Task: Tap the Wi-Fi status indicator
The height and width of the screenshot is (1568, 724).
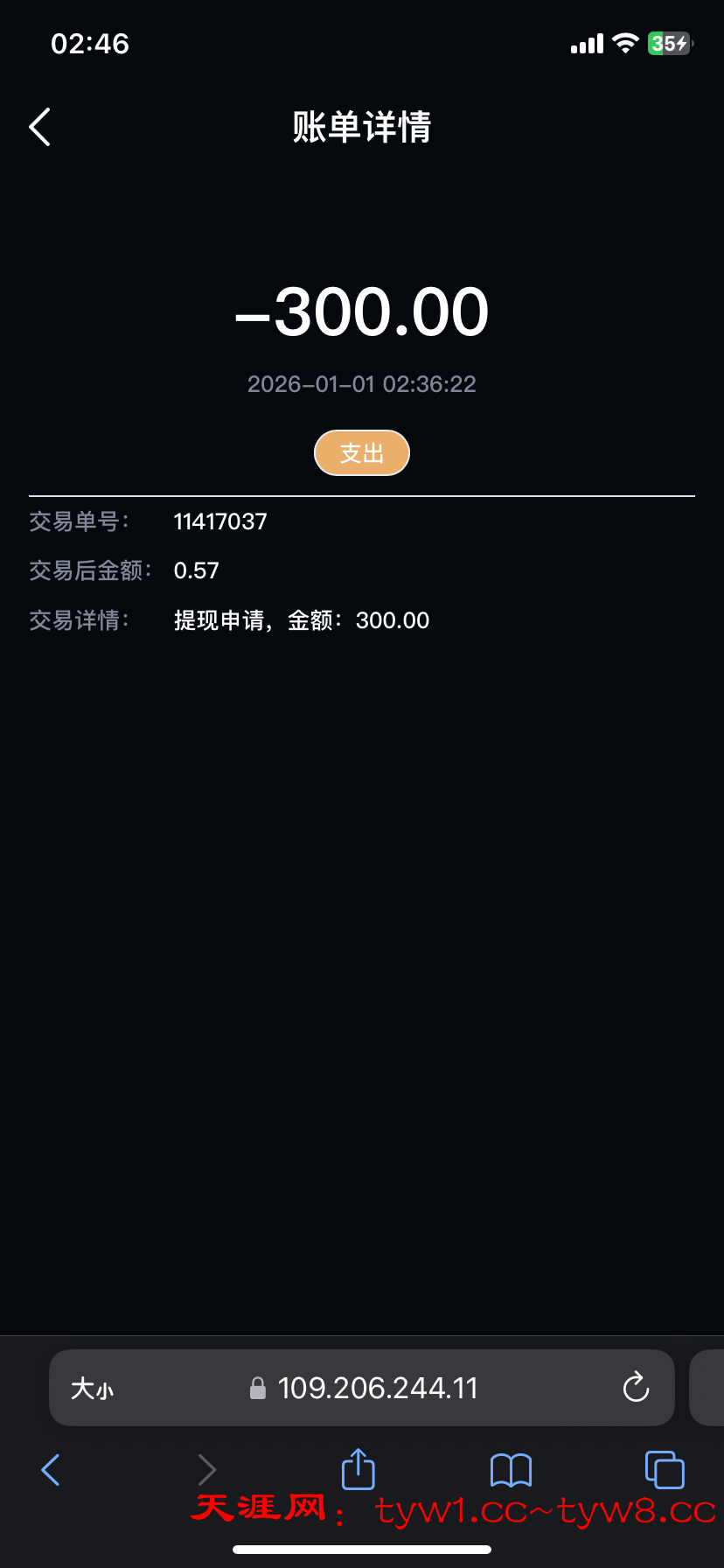Action: point(625,43)
